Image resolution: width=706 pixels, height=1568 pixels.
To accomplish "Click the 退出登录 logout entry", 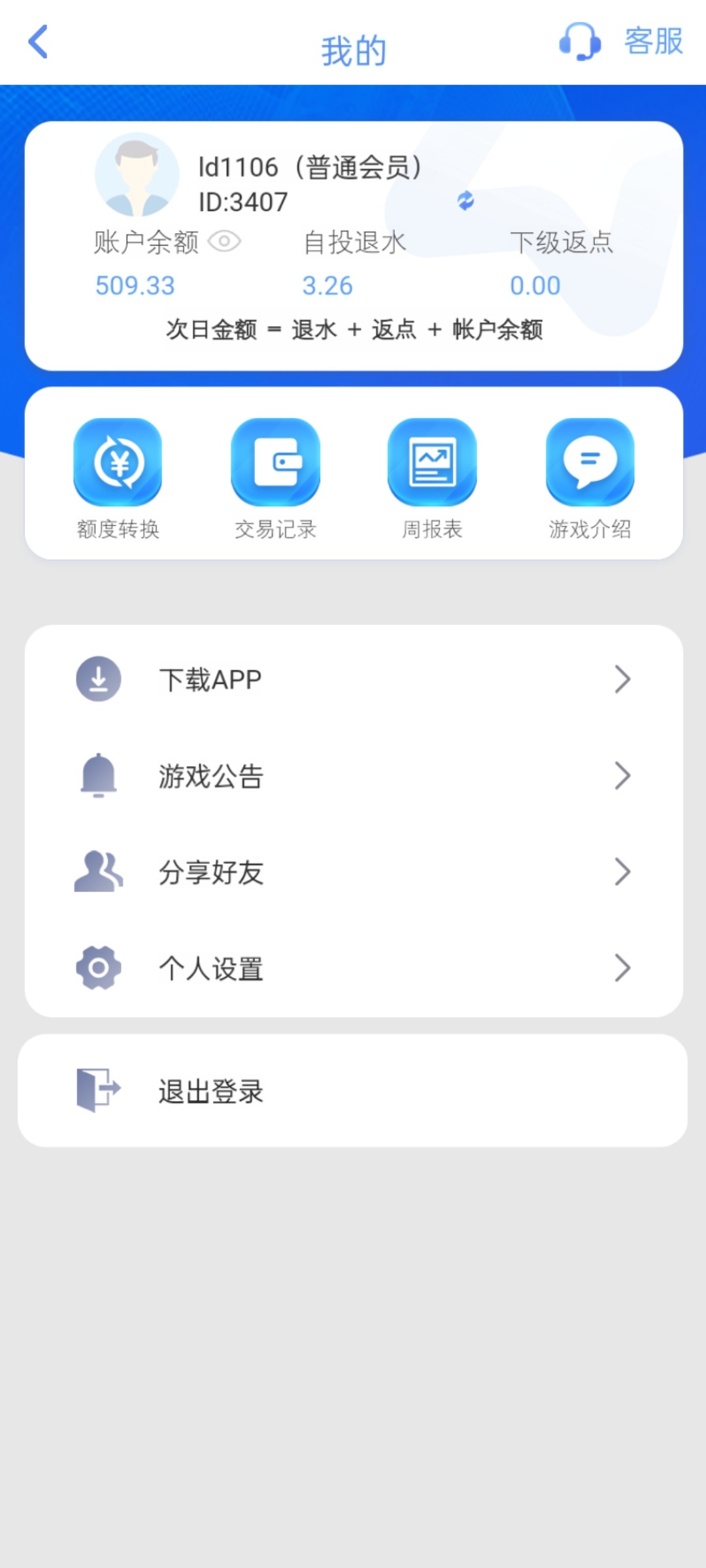I will (x=209, y=1088).
